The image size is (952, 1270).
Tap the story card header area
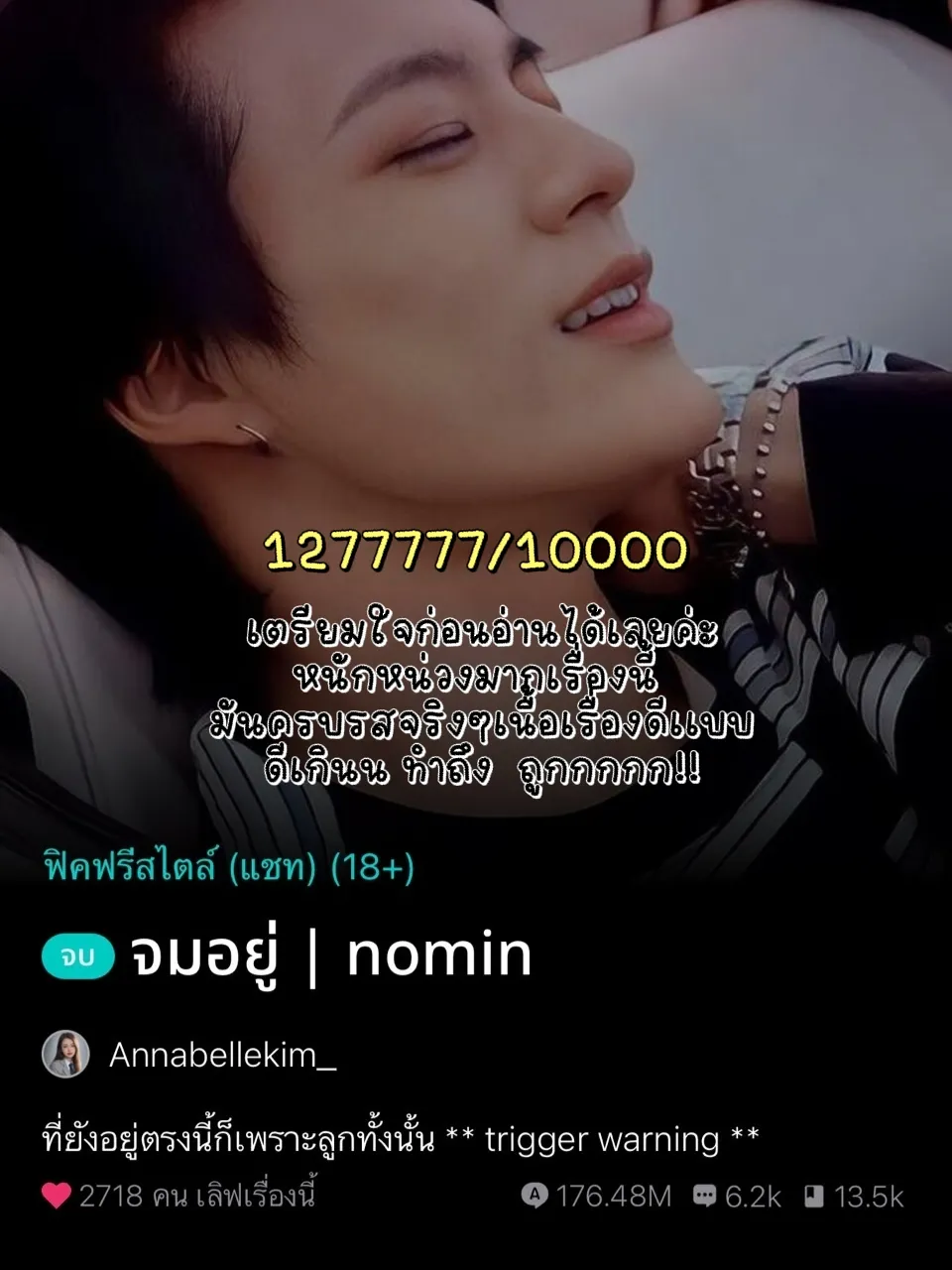tap(476, 956)
